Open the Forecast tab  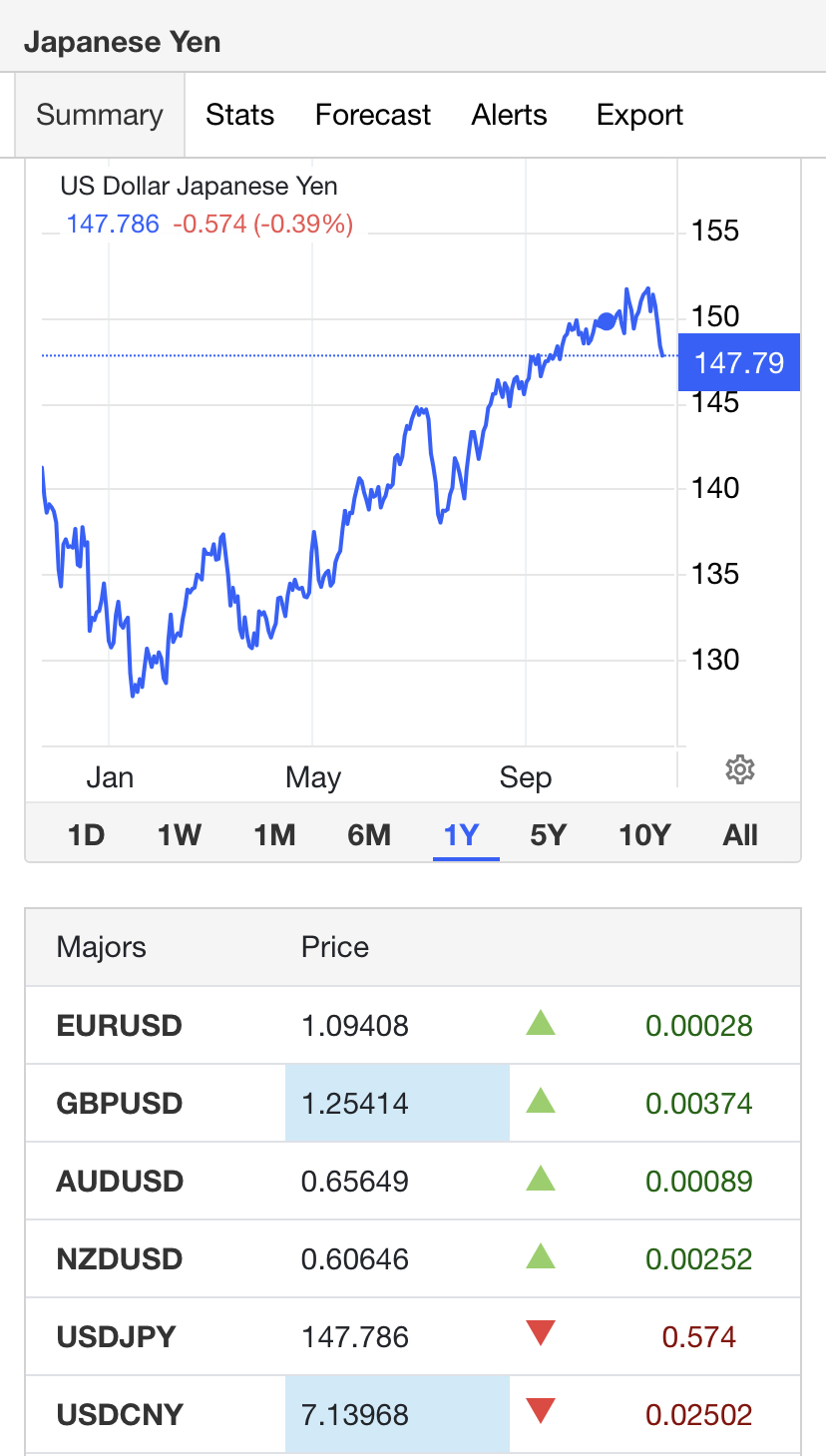click(x=372, y=115)
